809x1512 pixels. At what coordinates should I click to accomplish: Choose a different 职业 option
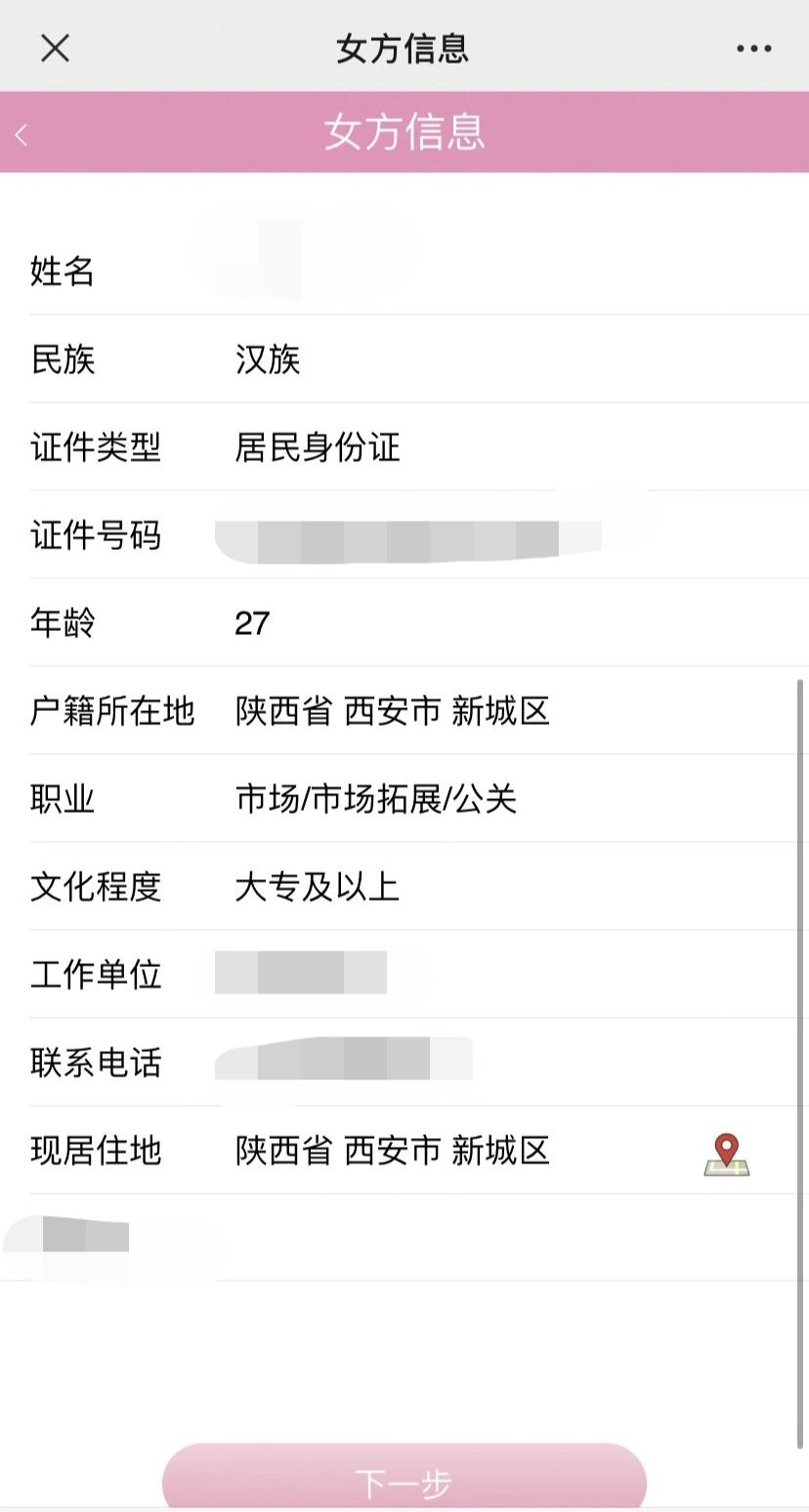coord(376,799)
